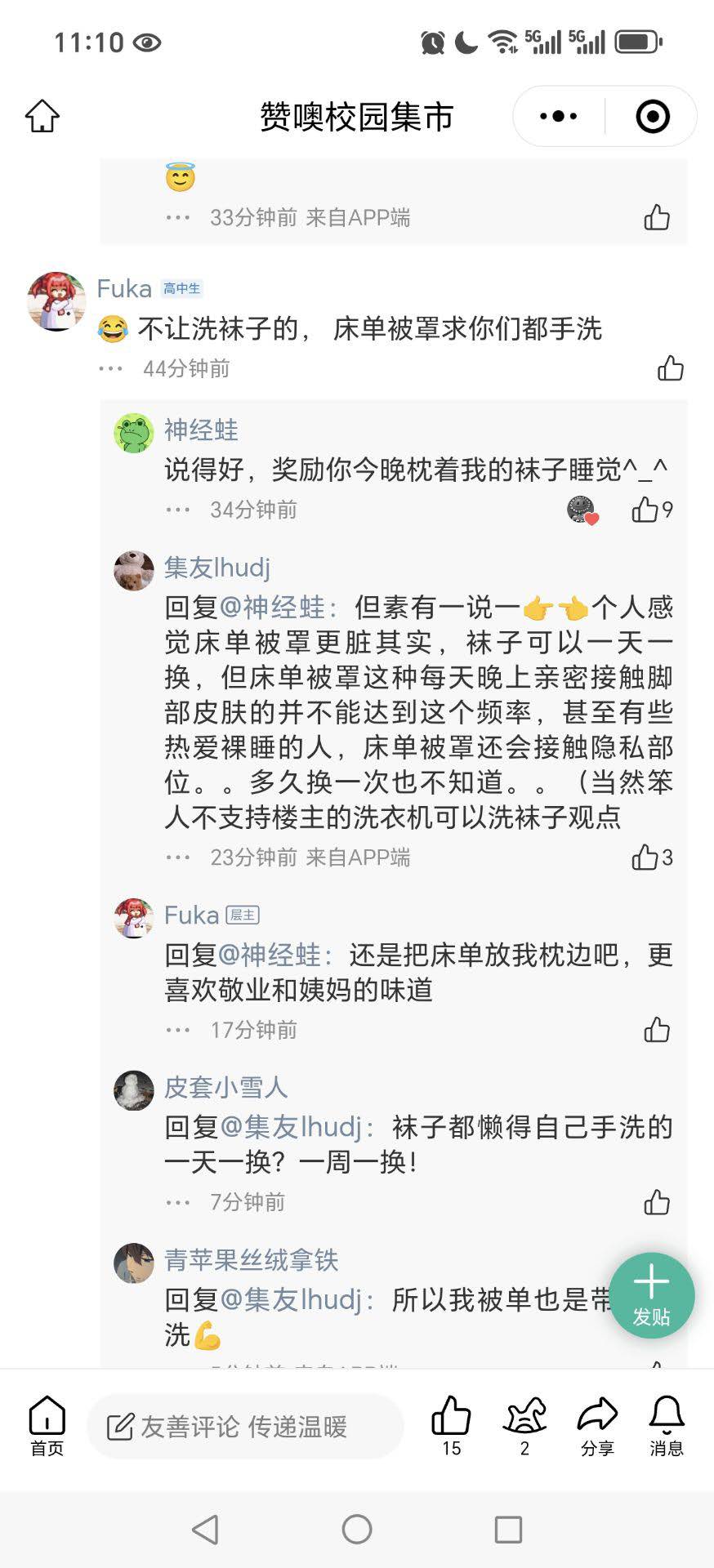This screenshot has height=1568, width=714.
Task: Close the mini program with the circle button
Action: click(653, 117)
